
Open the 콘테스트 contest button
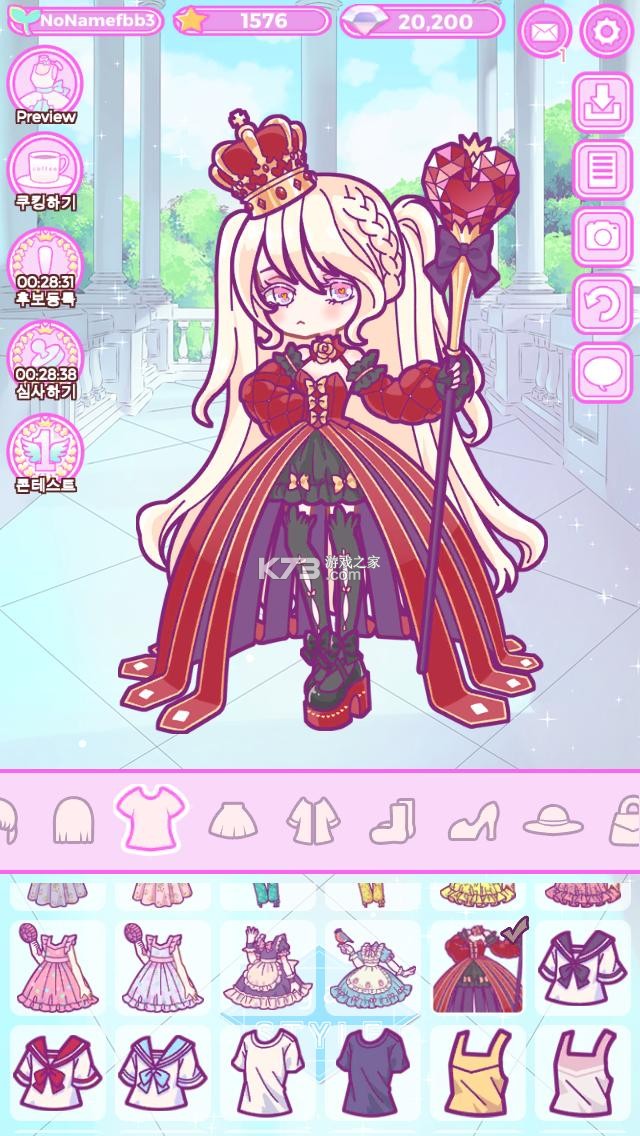point(46,448)
